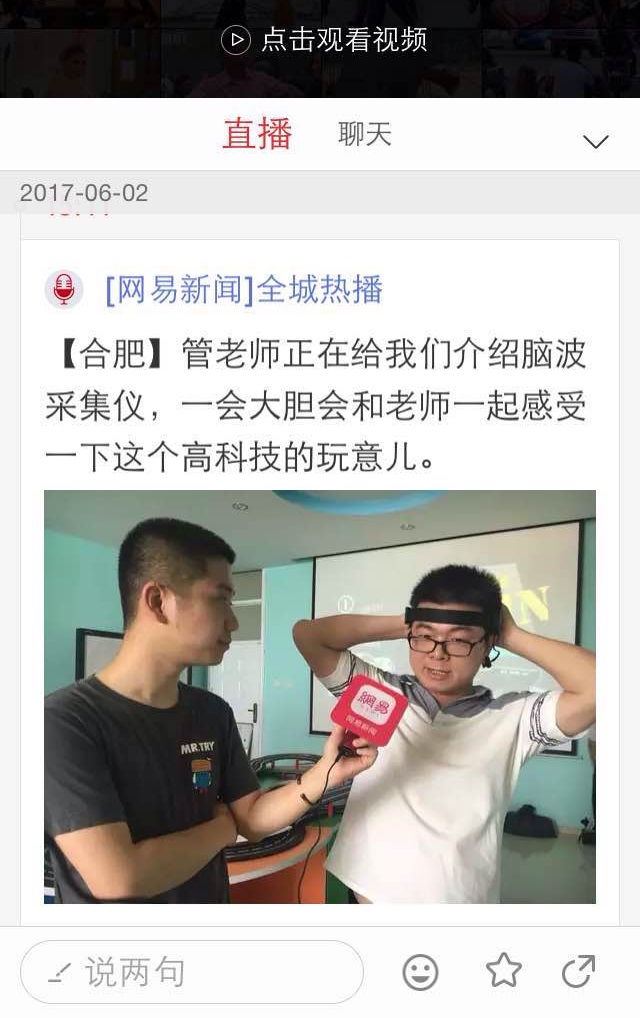
Task: Tap the 说两句 comment field
Action: click(190, 971)
